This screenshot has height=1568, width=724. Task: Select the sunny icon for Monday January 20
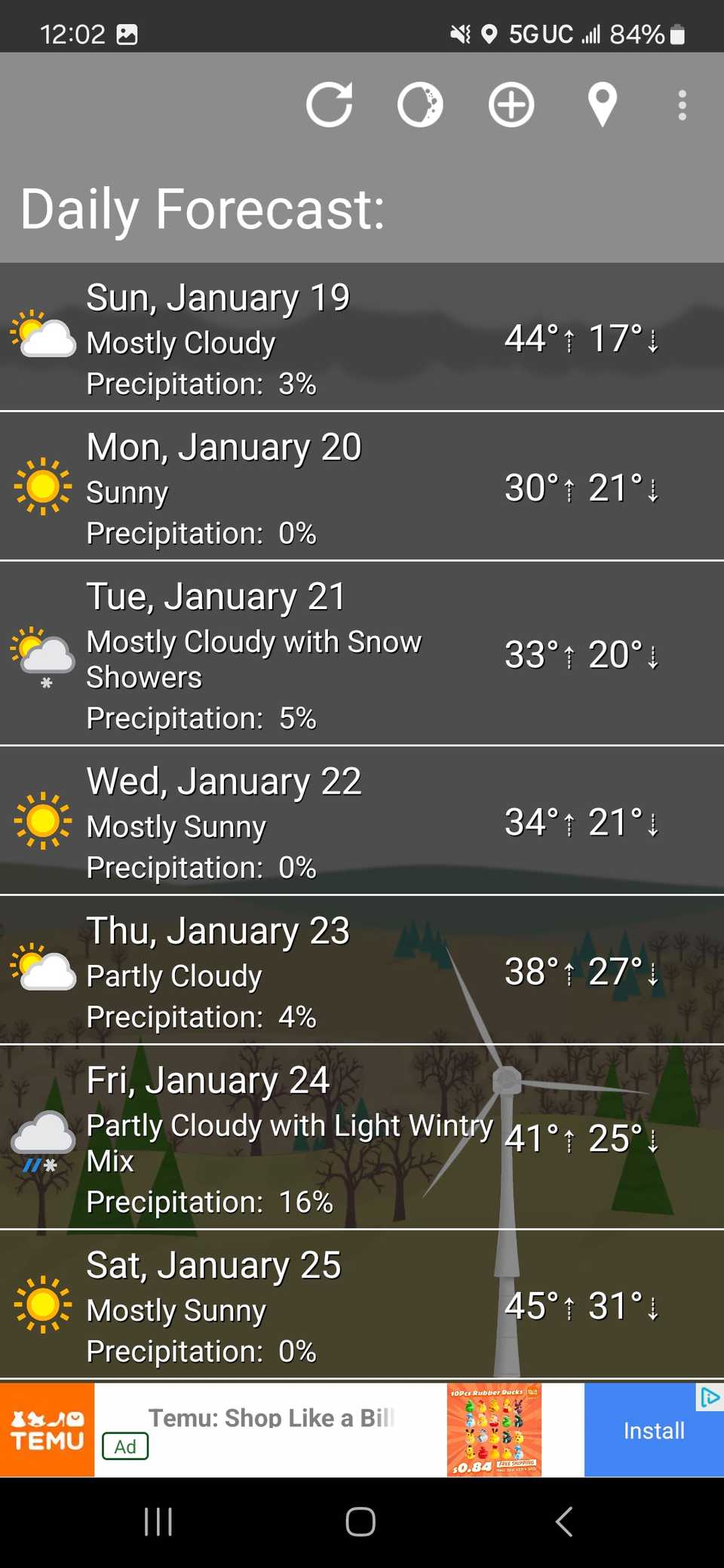[43, 485]
